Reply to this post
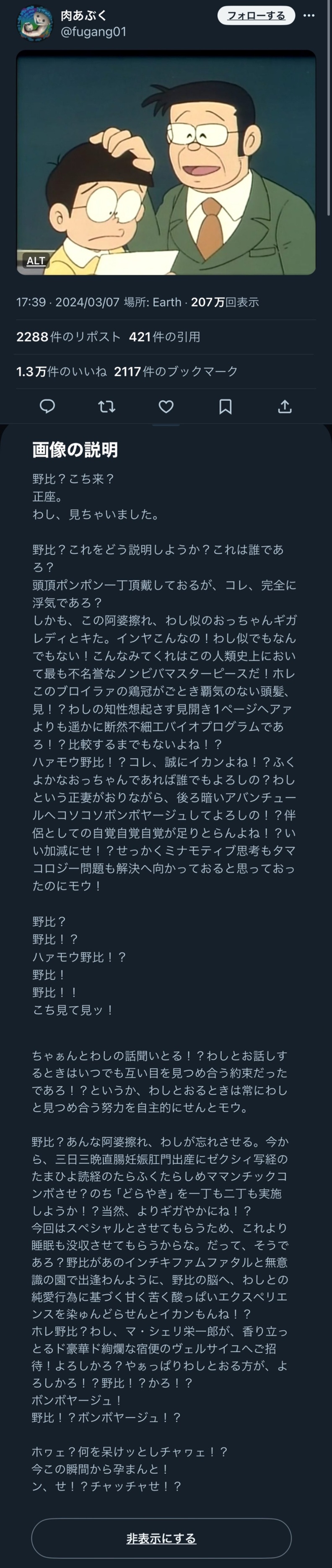Viewport: 332px width, 1568px height. click(x=47, y=406)
